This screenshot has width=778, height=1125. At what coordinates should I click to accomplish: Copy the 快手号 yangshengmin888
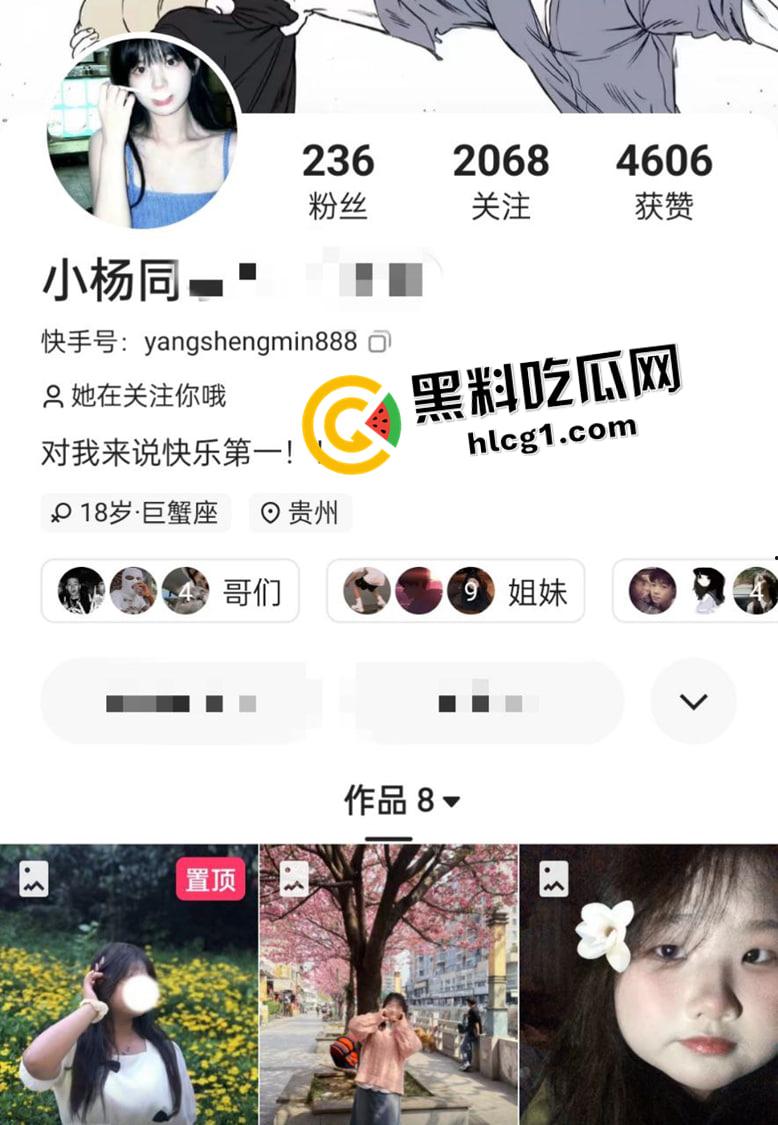(x=379, y=342)
